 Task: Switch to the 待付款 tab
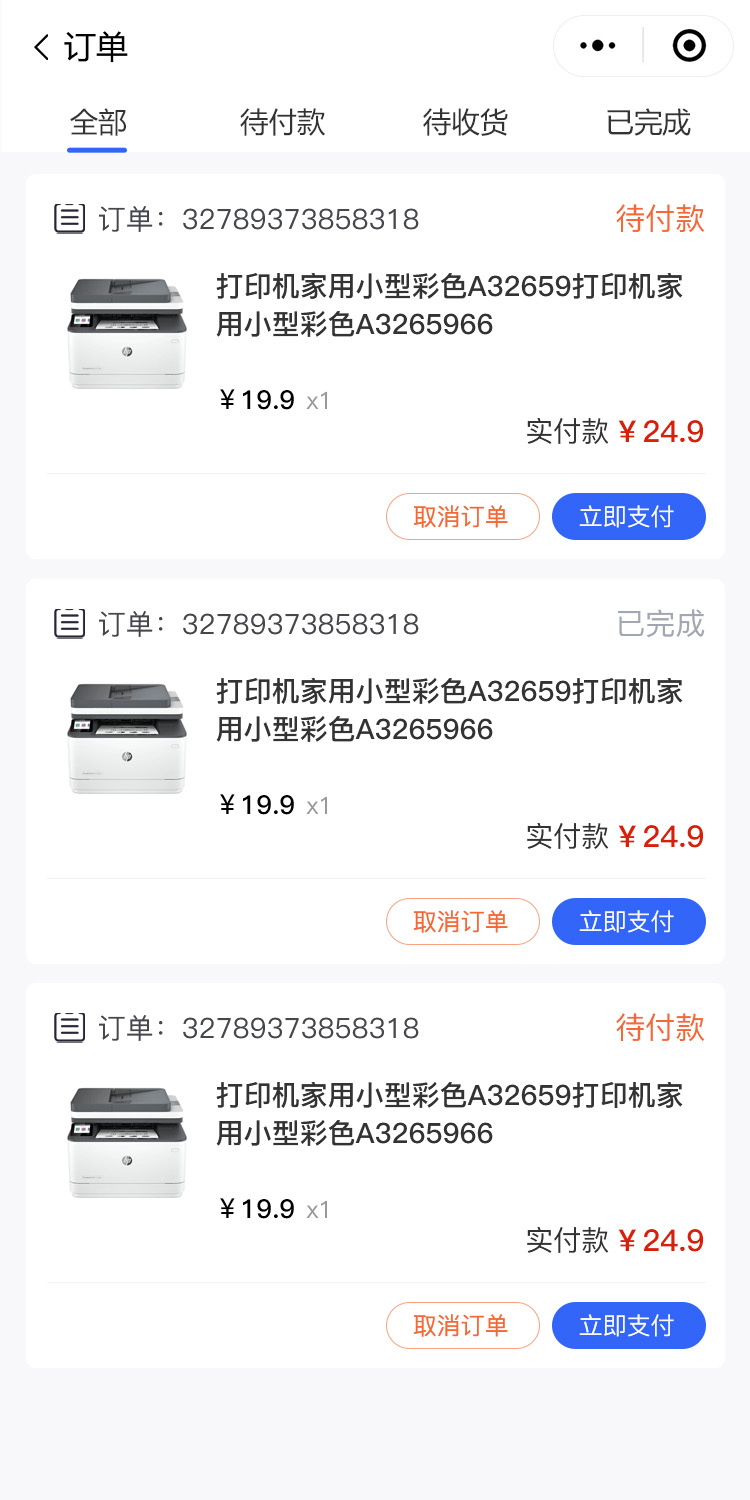click(282, 123)
